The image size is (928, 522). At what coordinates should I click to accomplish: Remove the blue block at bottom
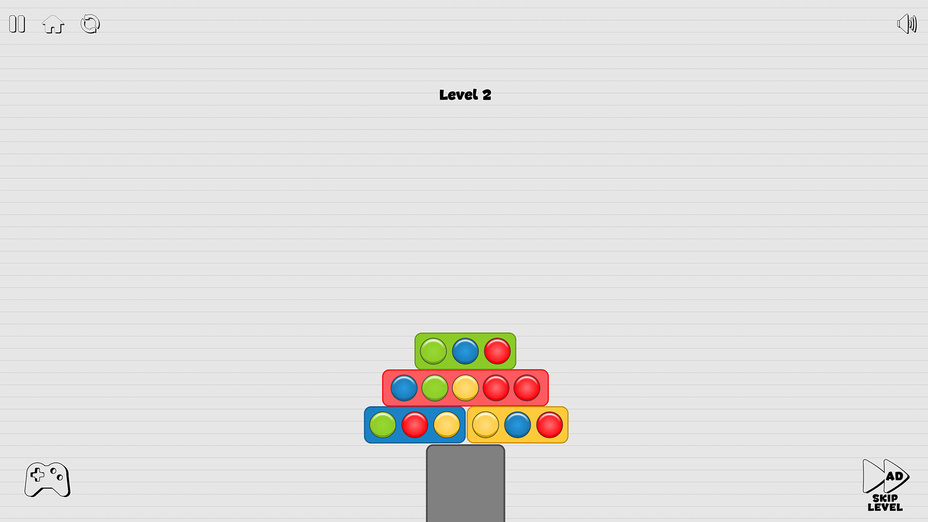415,425
